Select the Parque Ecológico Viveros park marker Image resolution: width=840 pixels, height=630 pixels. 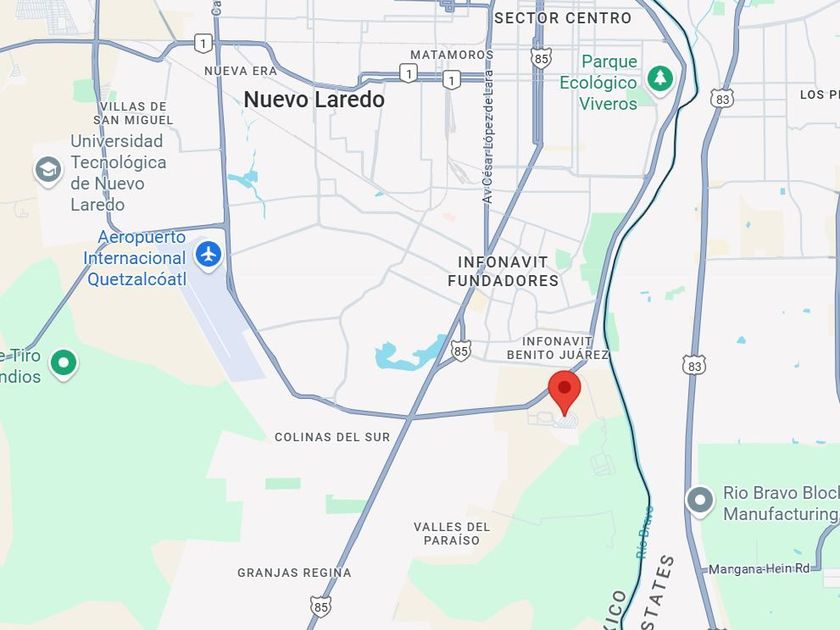pyautogui.click(x=660, y=80)
